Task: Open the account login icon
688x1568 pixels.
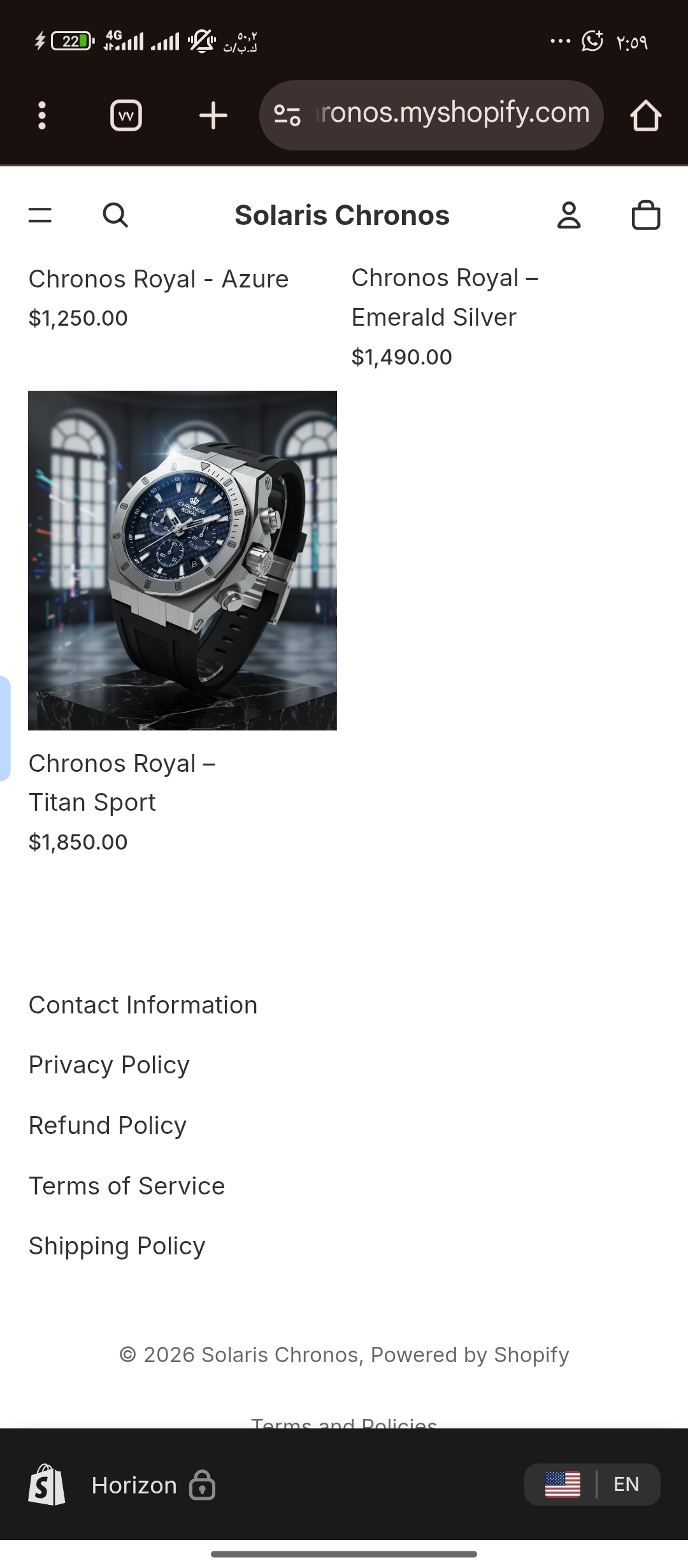Action: pos(569,215)
